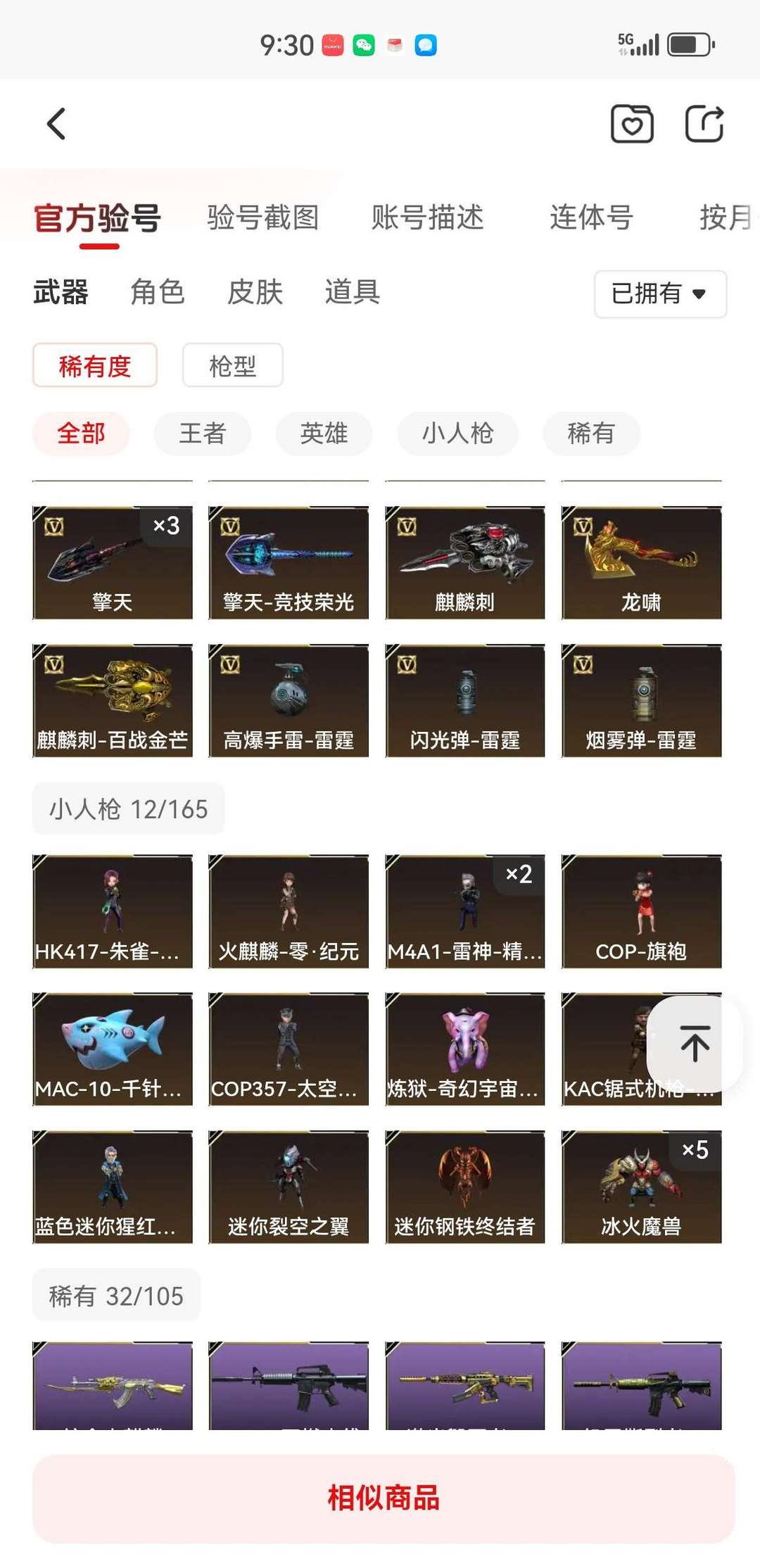View the 龙啸 weapon item

point(641,562)
